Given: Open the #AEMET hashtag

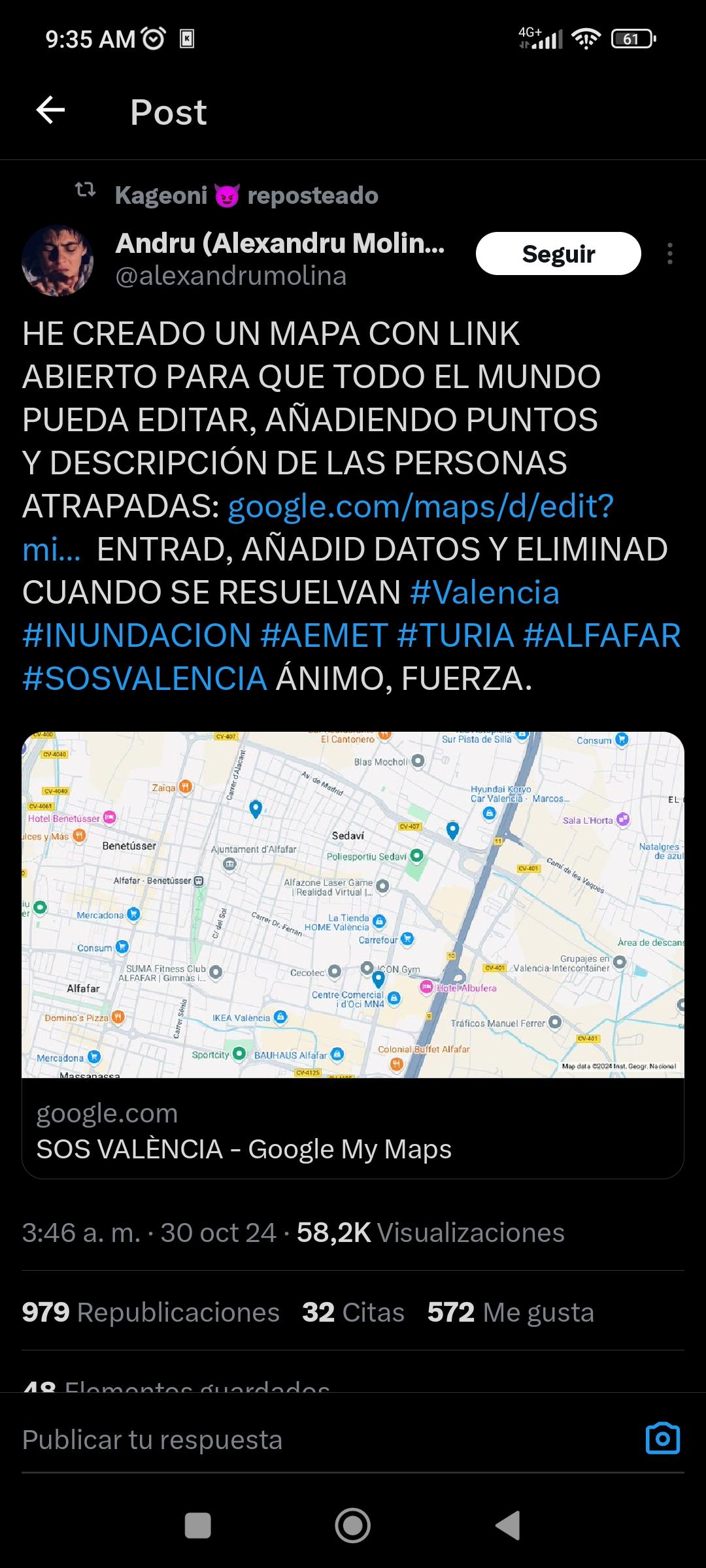Looking at the screenshot, I should click(324, 635).
